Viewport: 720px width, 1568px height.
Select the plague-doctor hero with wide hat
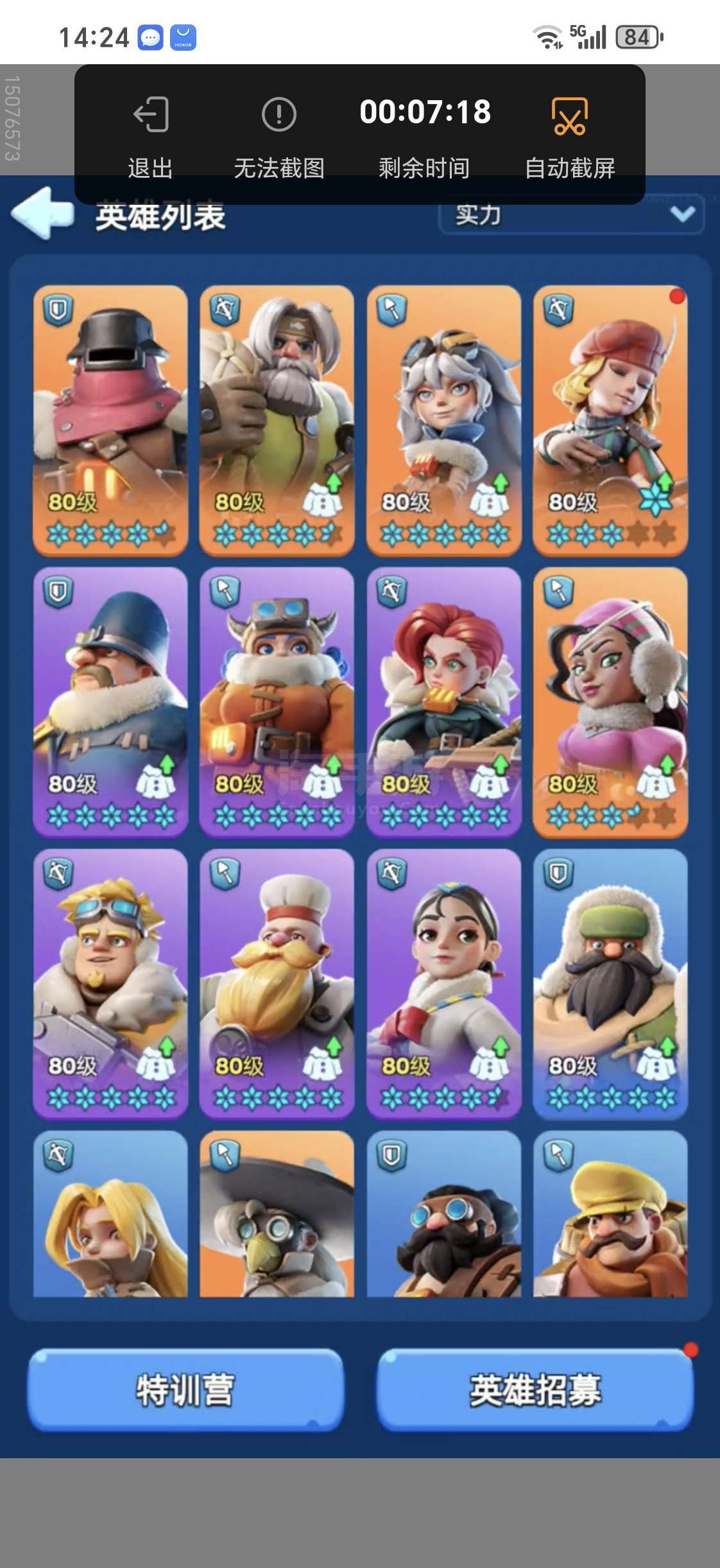277,1214
